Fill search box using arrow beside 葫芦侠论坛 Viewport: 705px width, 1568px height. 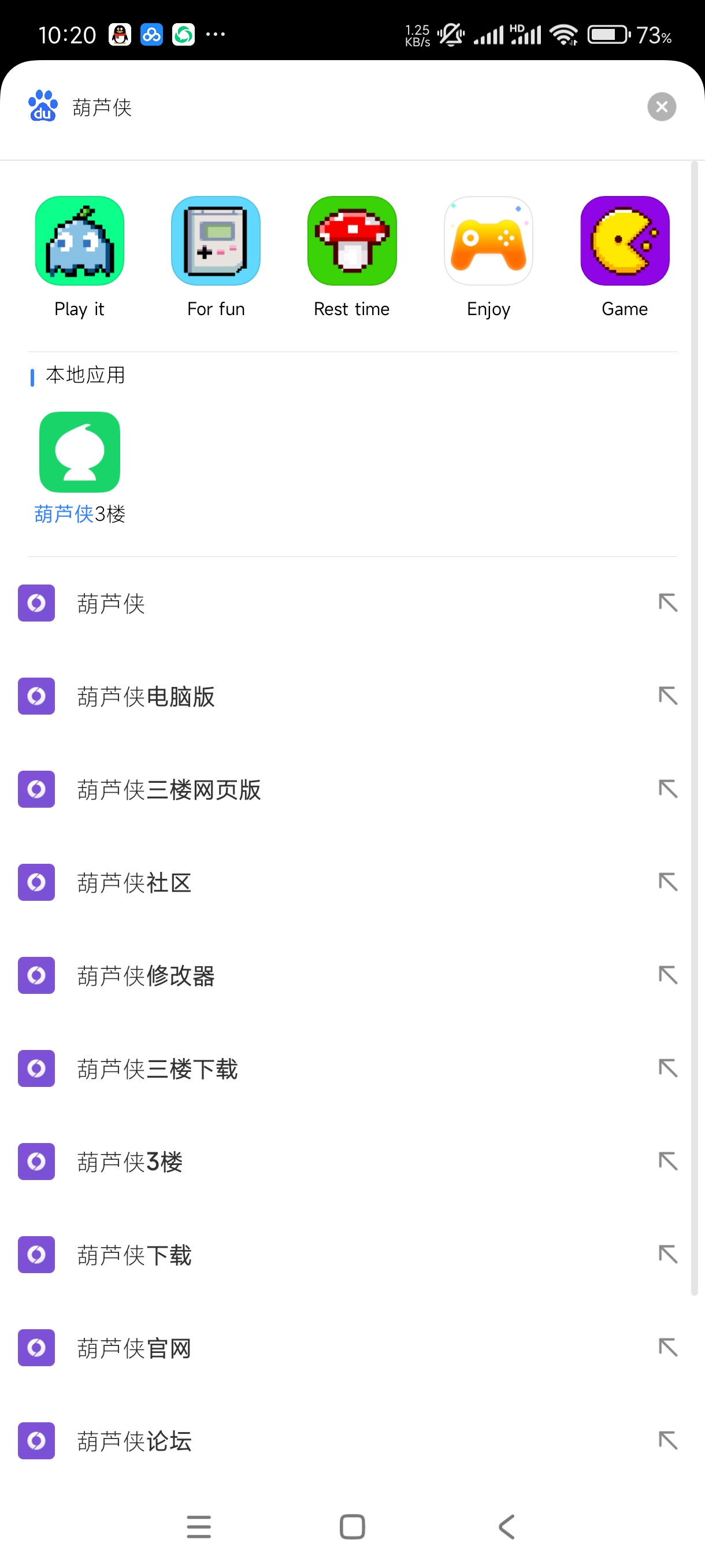click(667, 1441)
